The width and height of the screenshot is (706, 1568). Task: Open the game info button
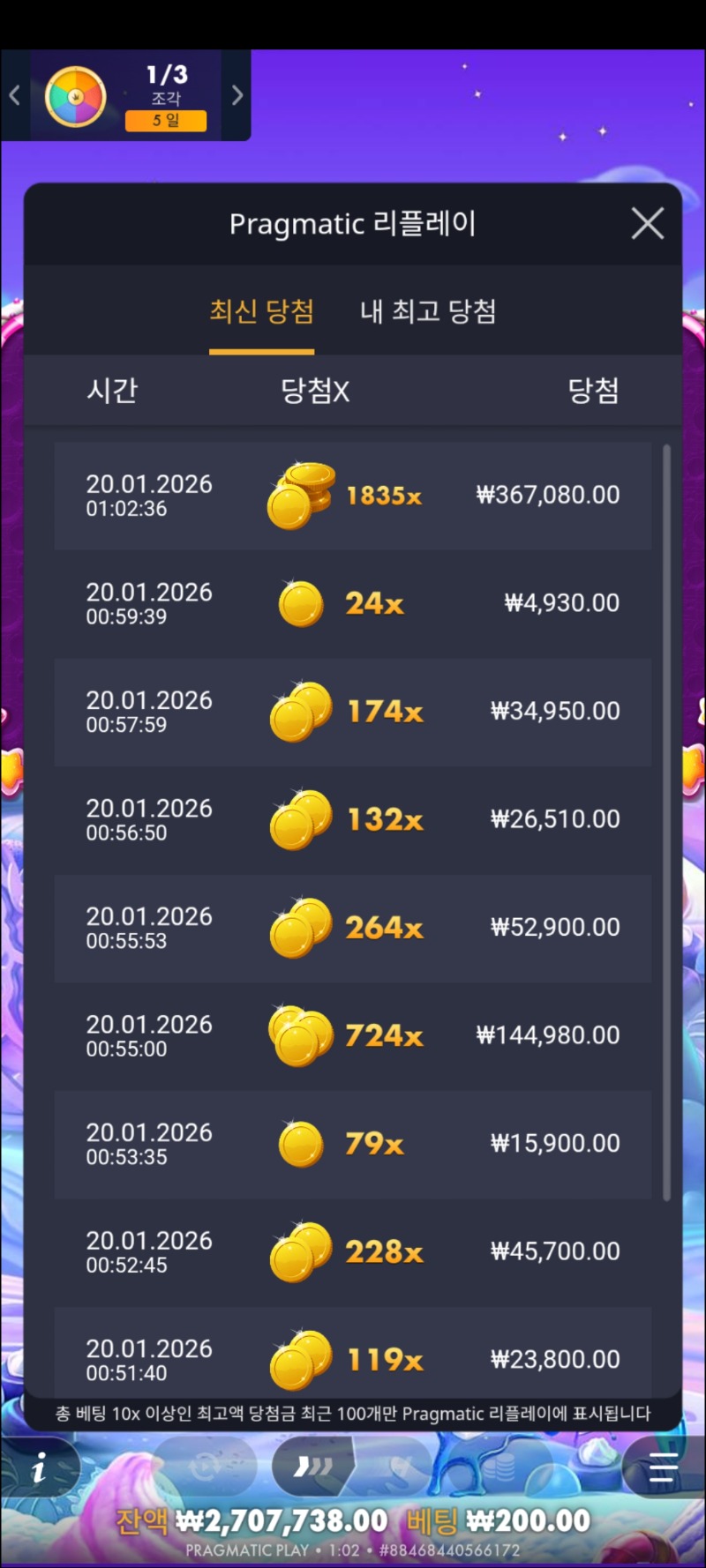(39, 1469)
